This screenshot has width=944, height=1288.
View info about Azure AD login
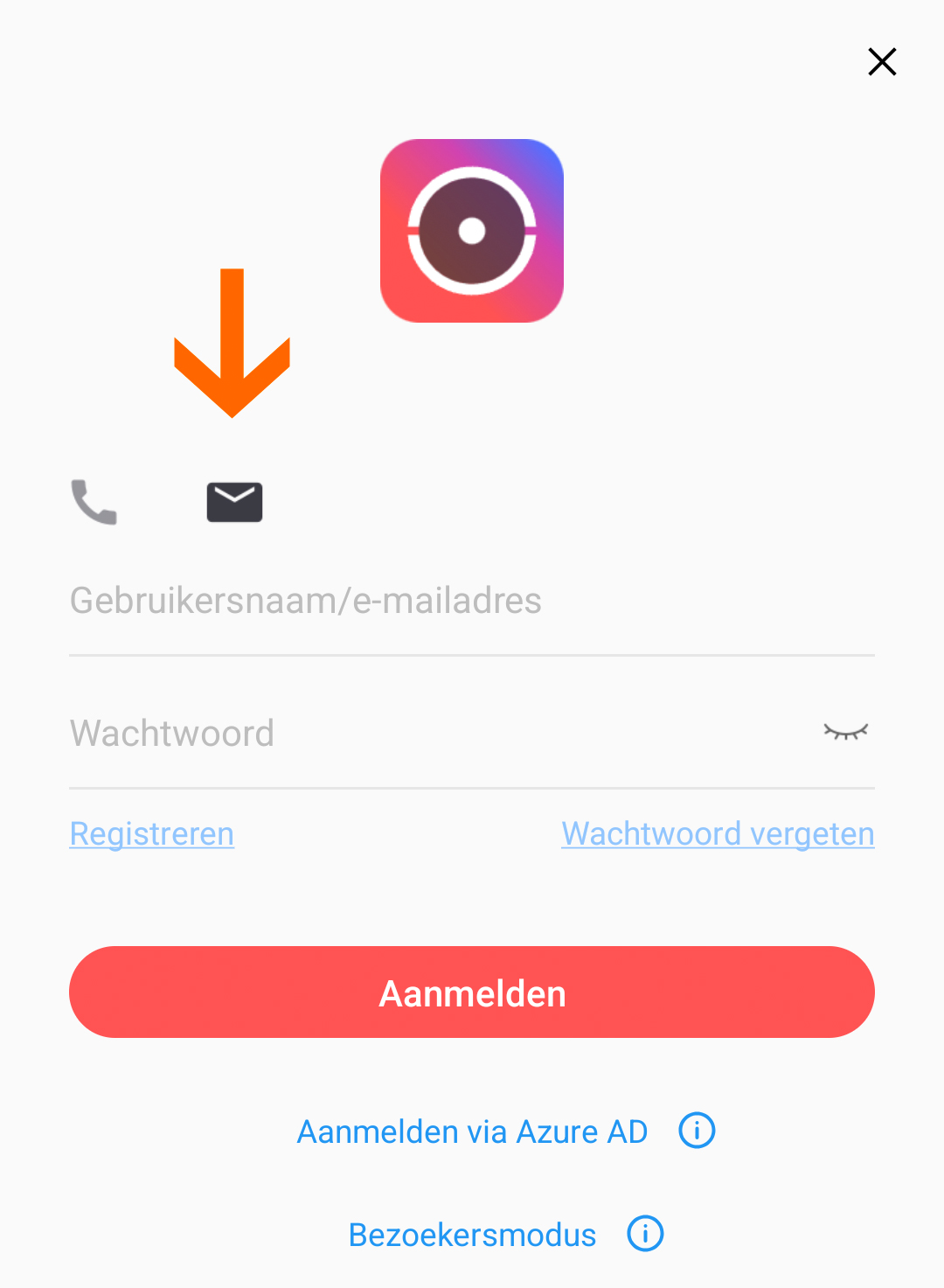click(x=697, y=1131)
